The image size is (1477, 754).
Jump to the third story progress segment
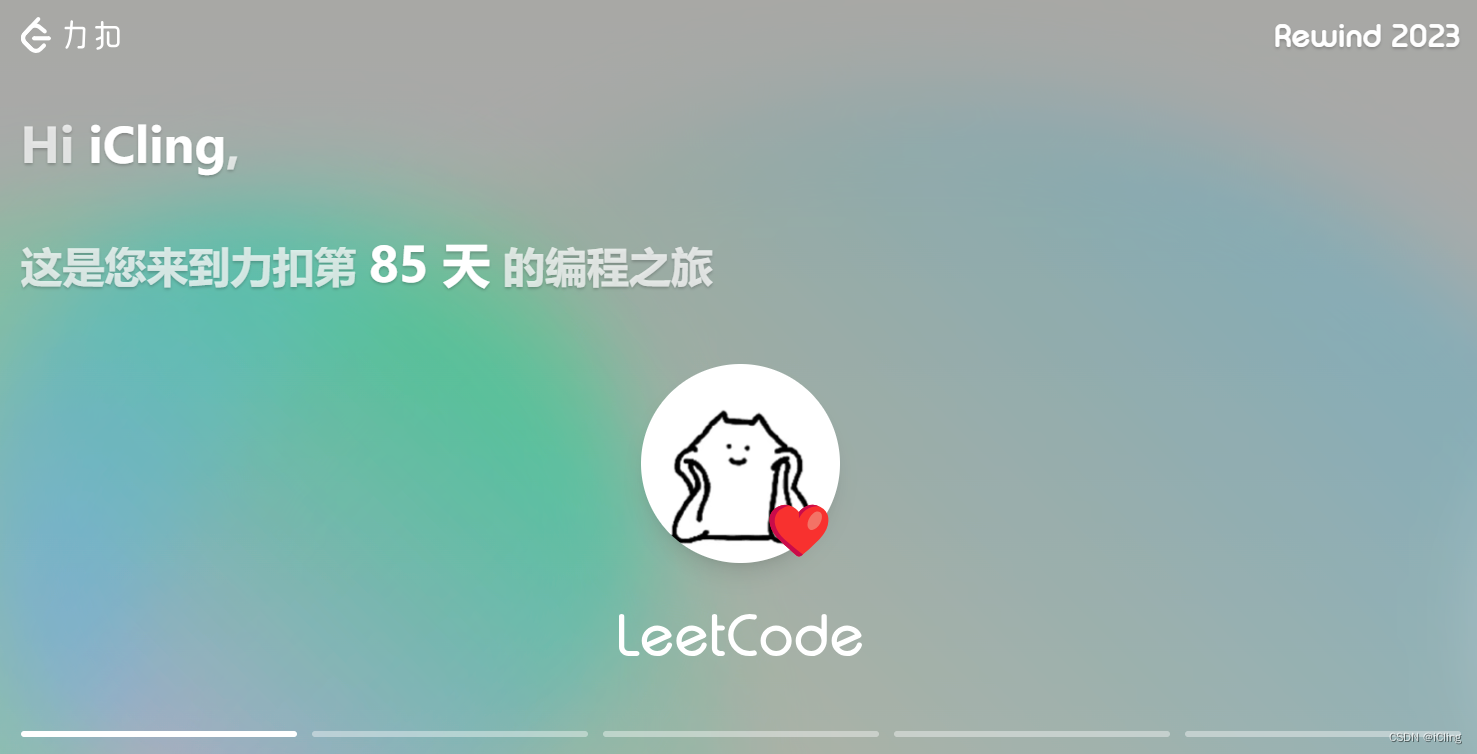click(x=740, y=734)
